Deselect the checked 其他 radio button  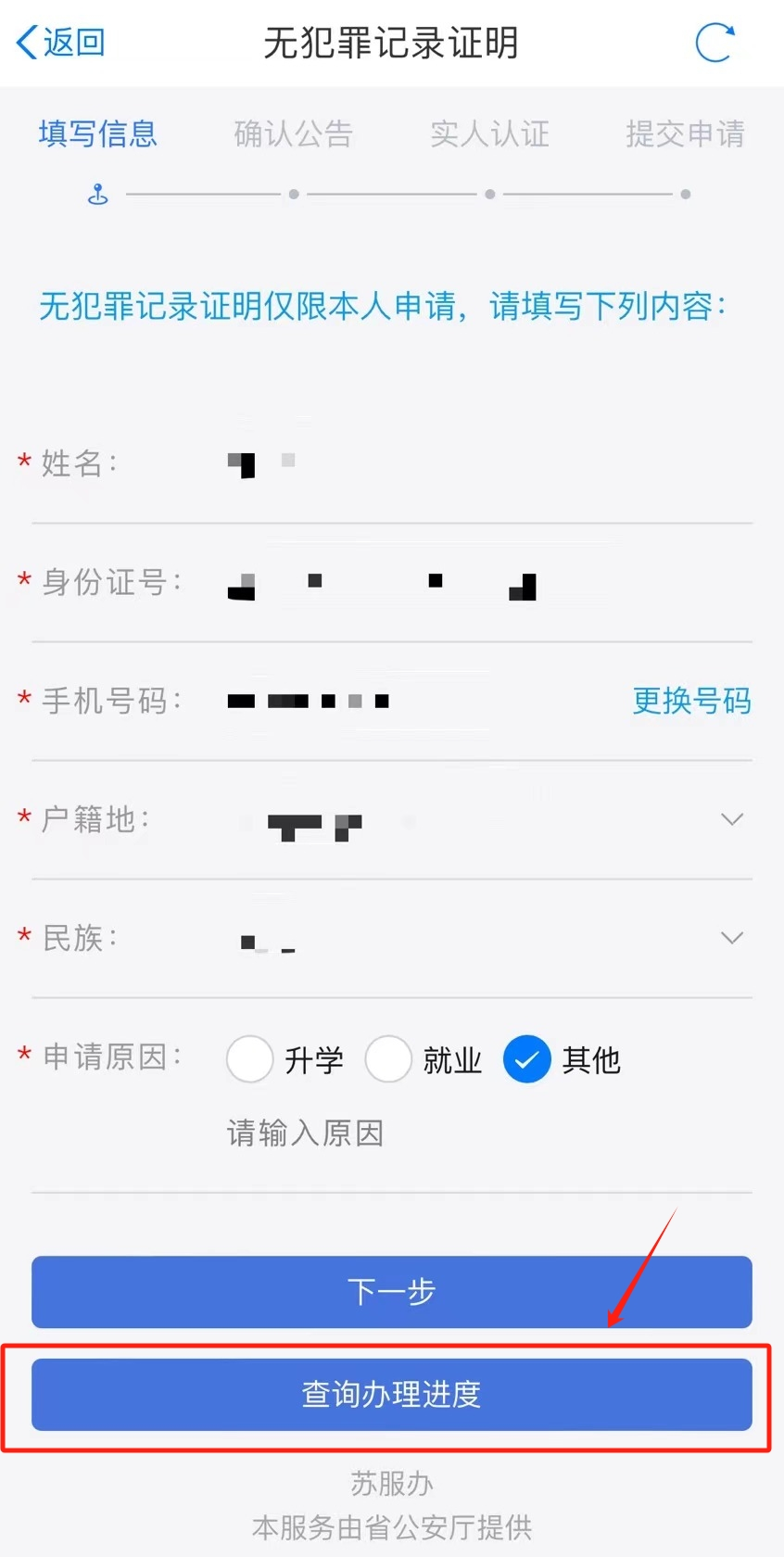point(526,1059)
